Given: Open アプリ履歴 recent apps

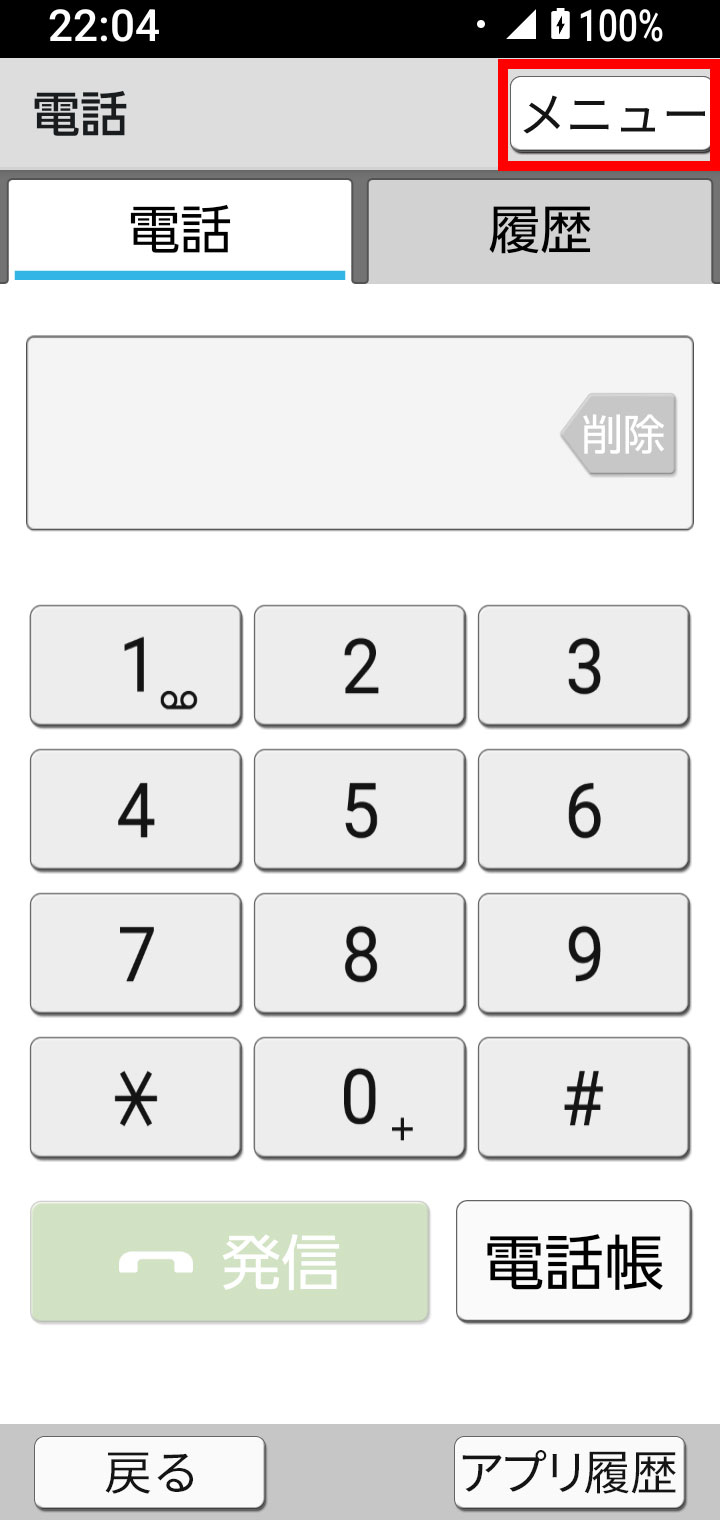Looking at the screenshot, I should coord(570,1473).
